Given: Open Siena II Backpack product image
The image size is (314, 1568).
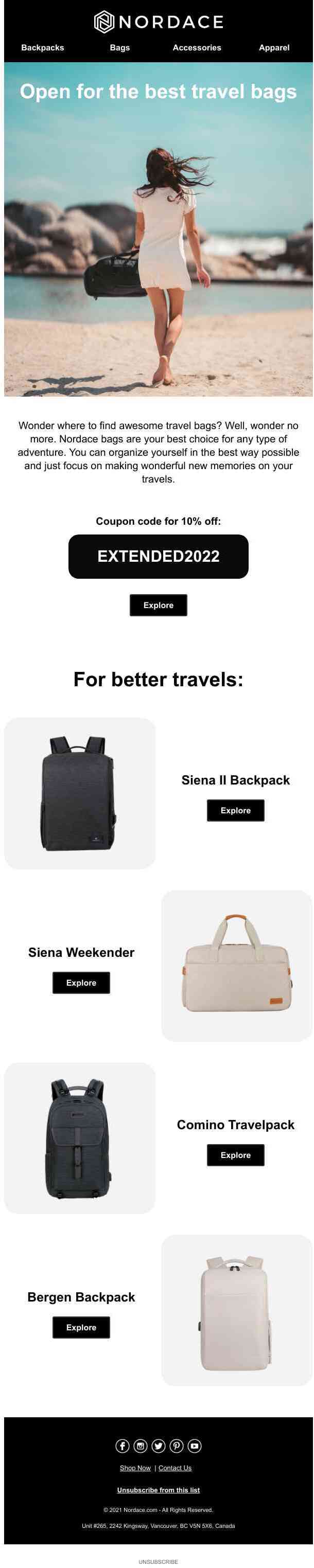Looking at the screenshot, I should [x=80, y=793].
